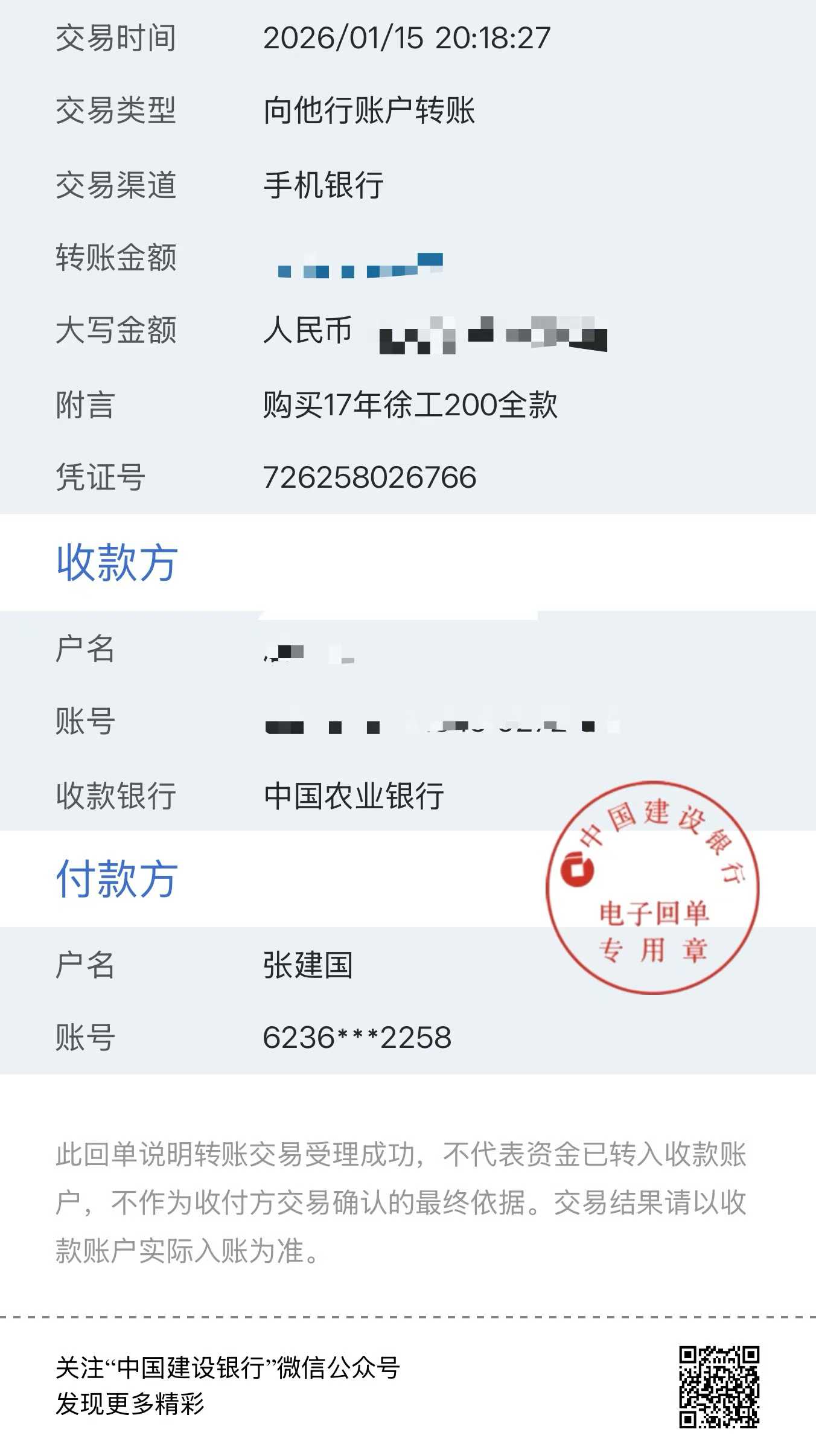Click the 关注中国建设银行微信公众号 footer text

tap(228, 1367)
